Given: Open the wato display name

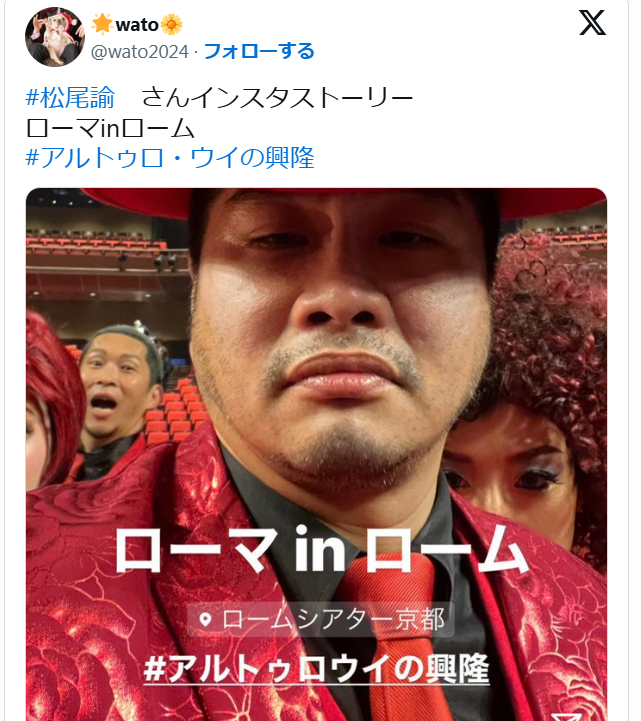Looking at the screenshot, I should tap(137, 24).
